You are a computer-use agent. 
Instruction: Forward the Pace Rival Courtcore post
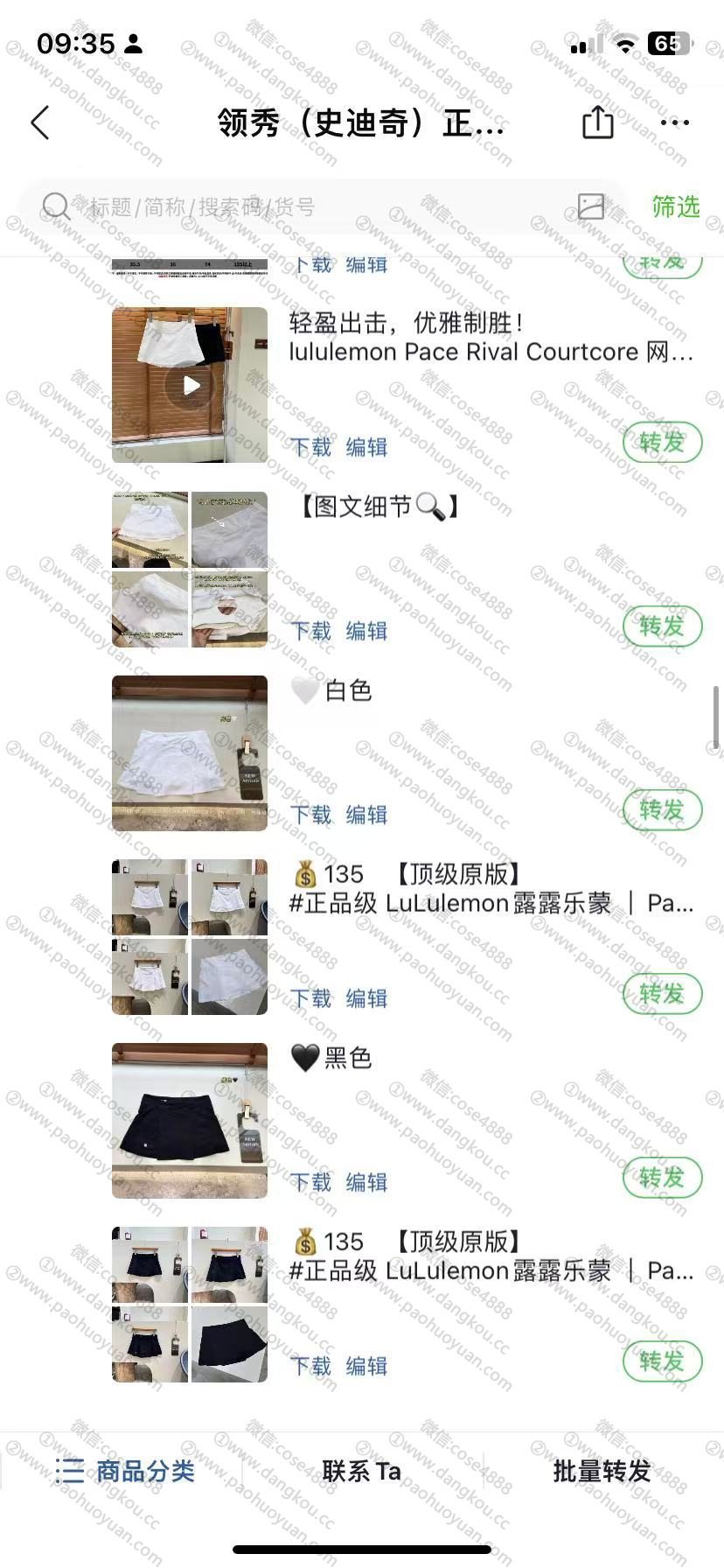pyautogui.click(x=662, y=443)
